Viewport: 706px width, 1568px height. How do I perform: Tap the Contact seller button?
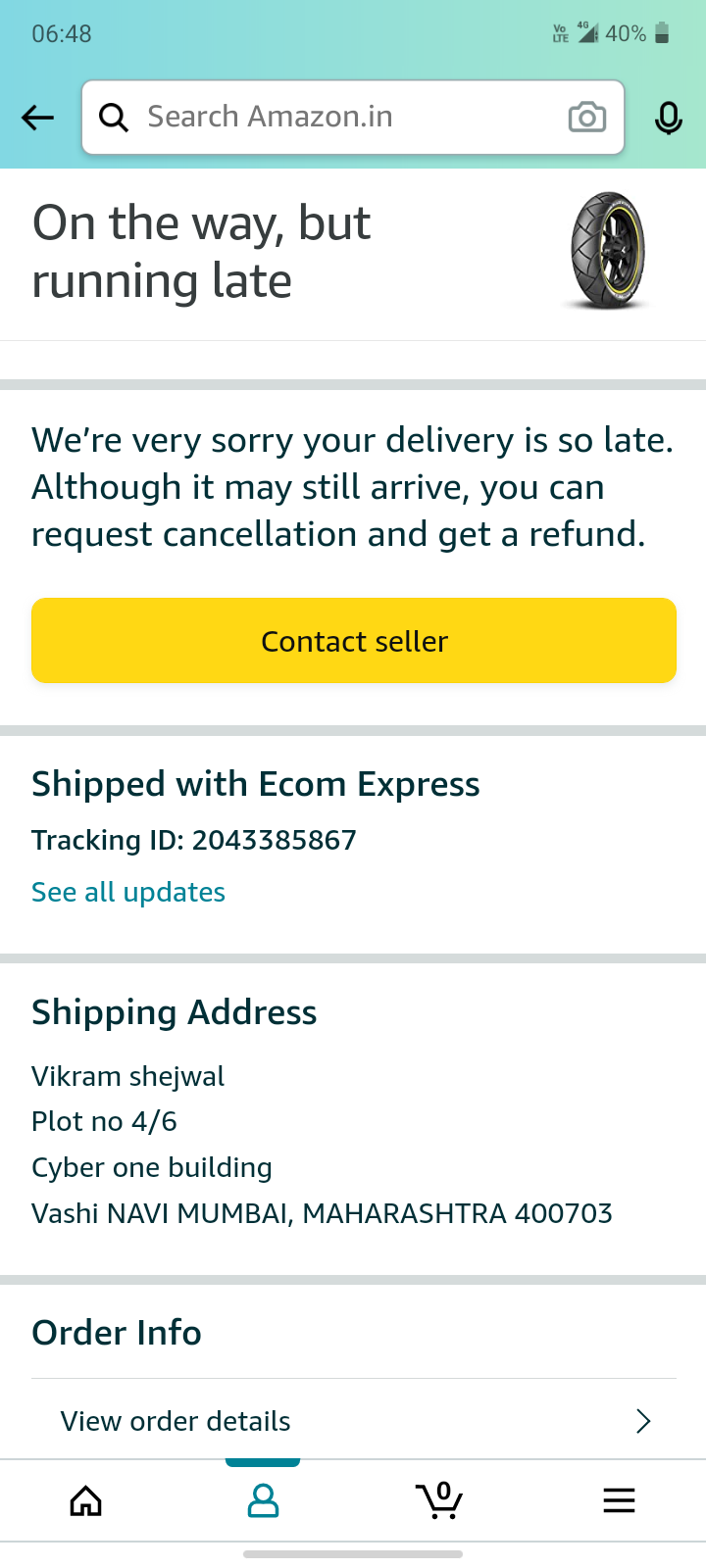(x=354, y=641)
